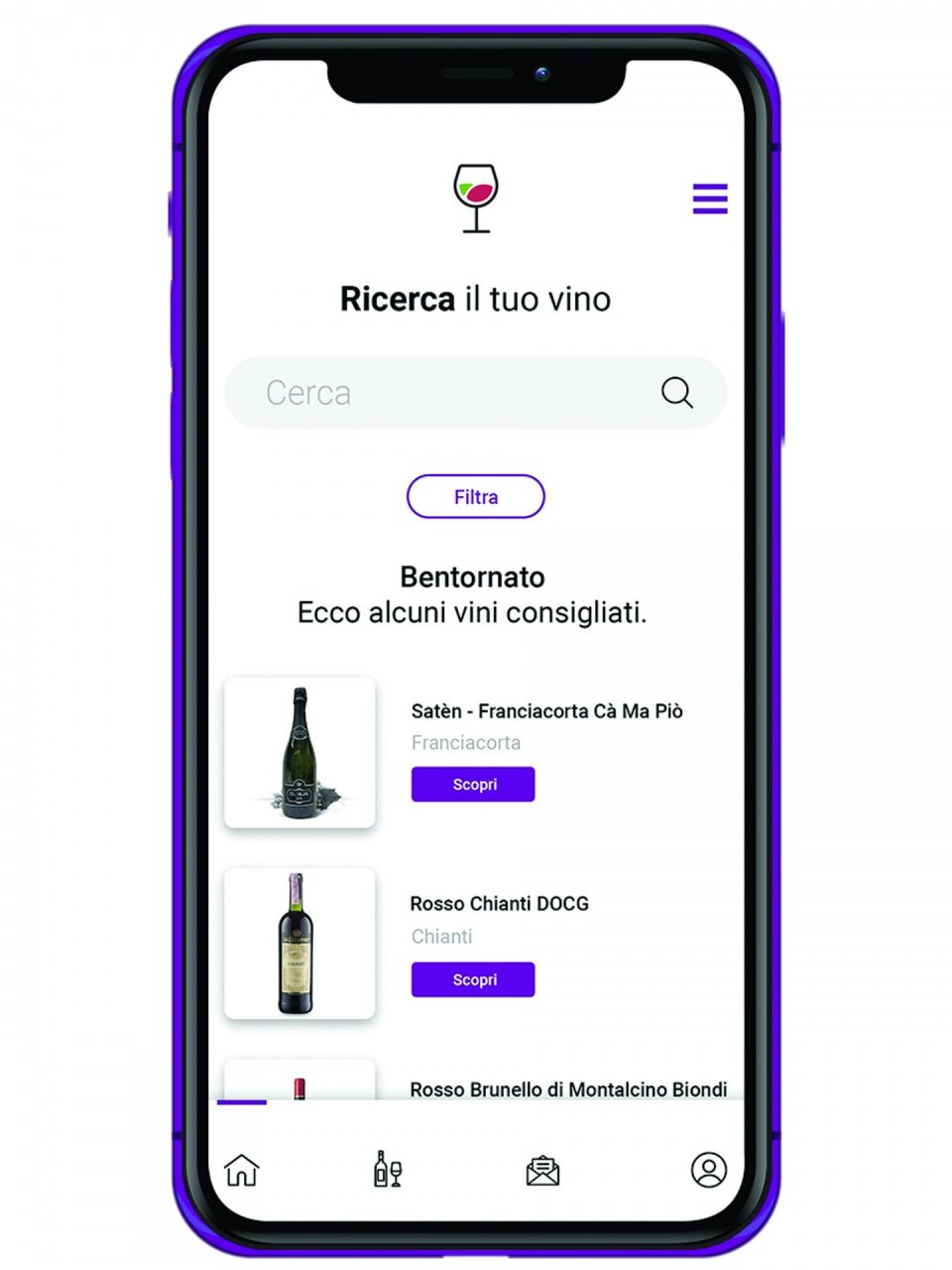Tap the magnifying glass search icon
The height and width of the screenshot is (1270, 952).
[x=676, y=393]
